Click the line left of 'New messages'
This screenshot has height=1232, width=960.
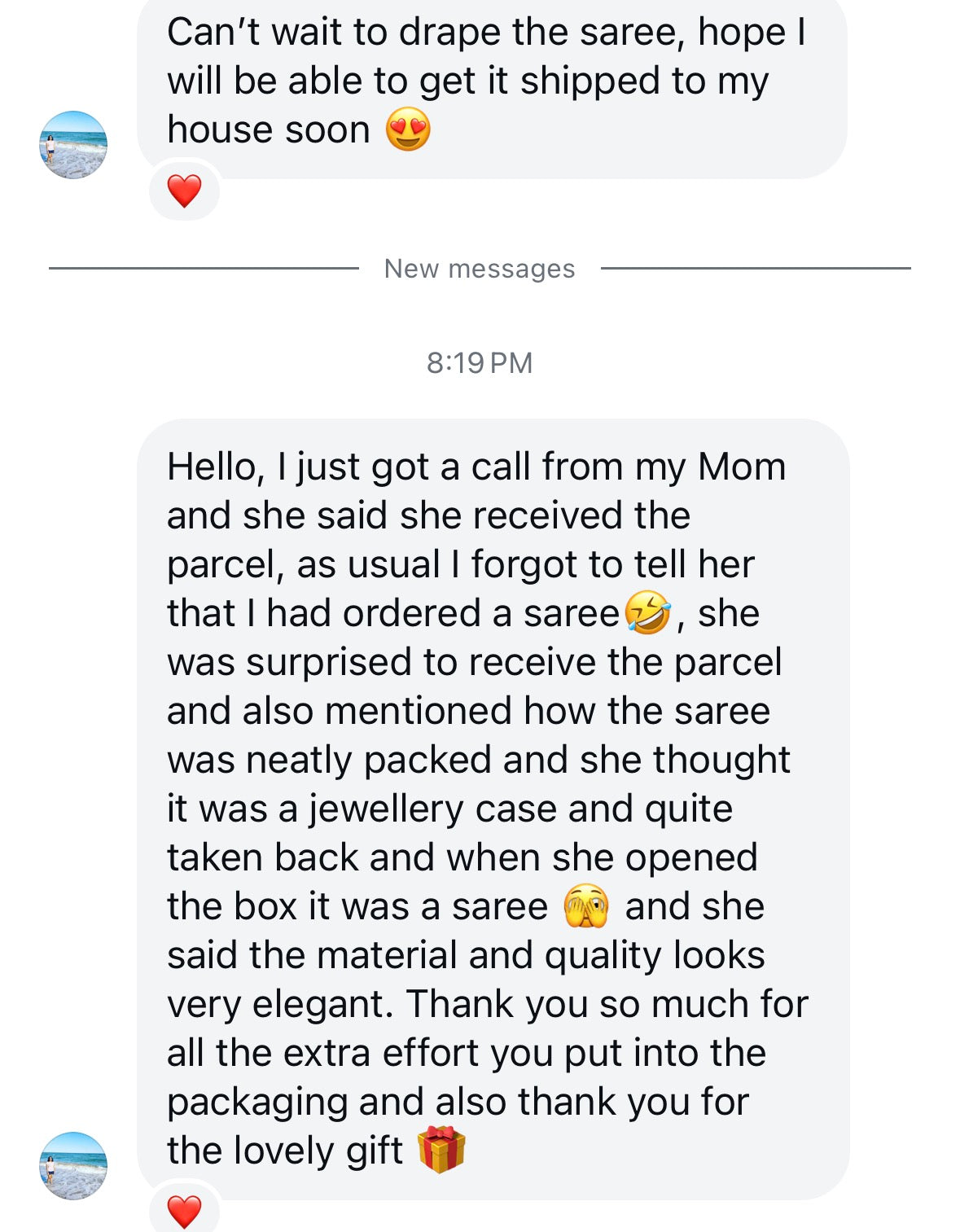point(204,267)
